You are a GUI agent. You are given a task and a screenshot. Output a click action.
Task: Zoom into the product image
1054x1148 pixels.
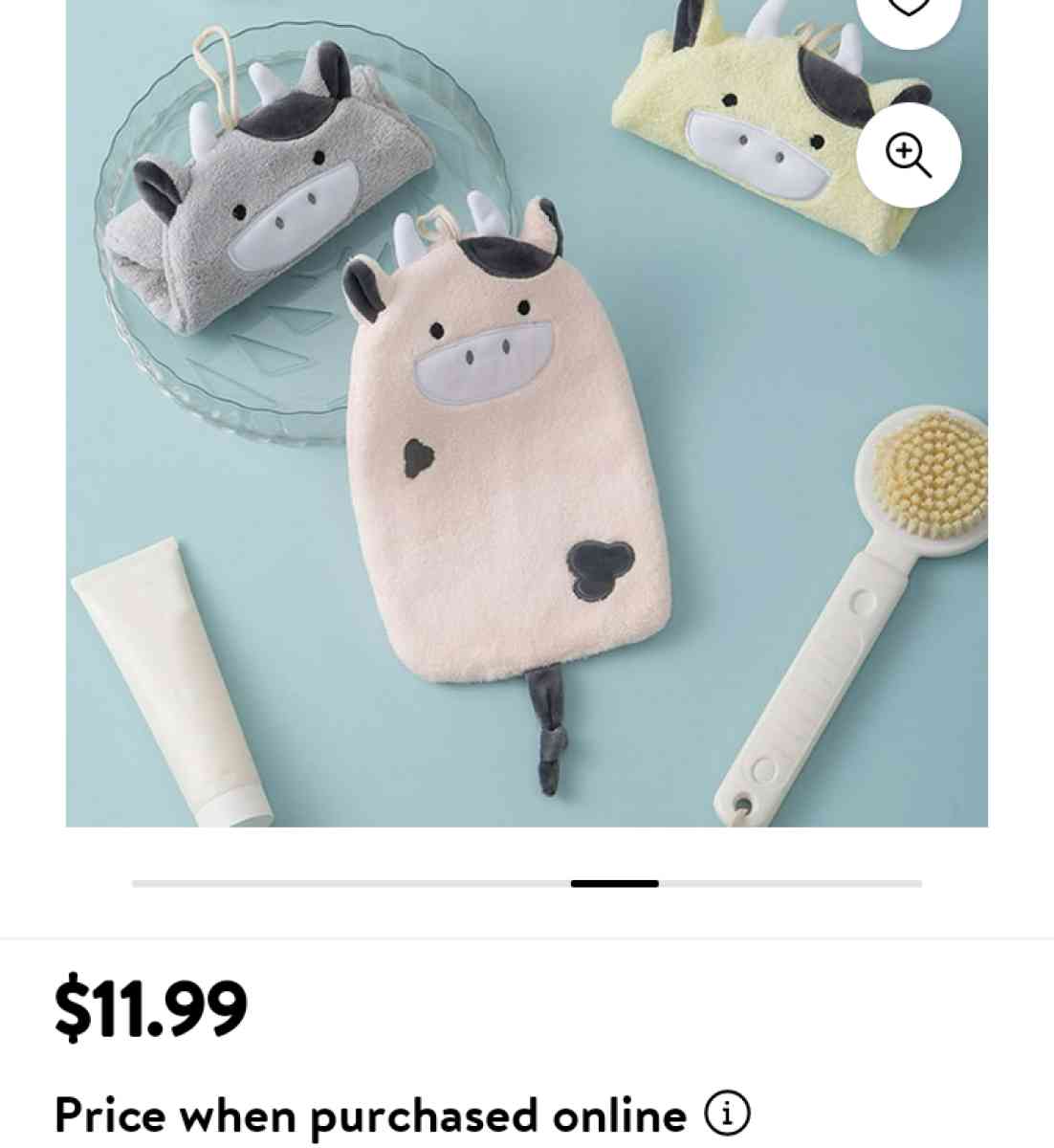pyautogui.click(x=908, y=155)
